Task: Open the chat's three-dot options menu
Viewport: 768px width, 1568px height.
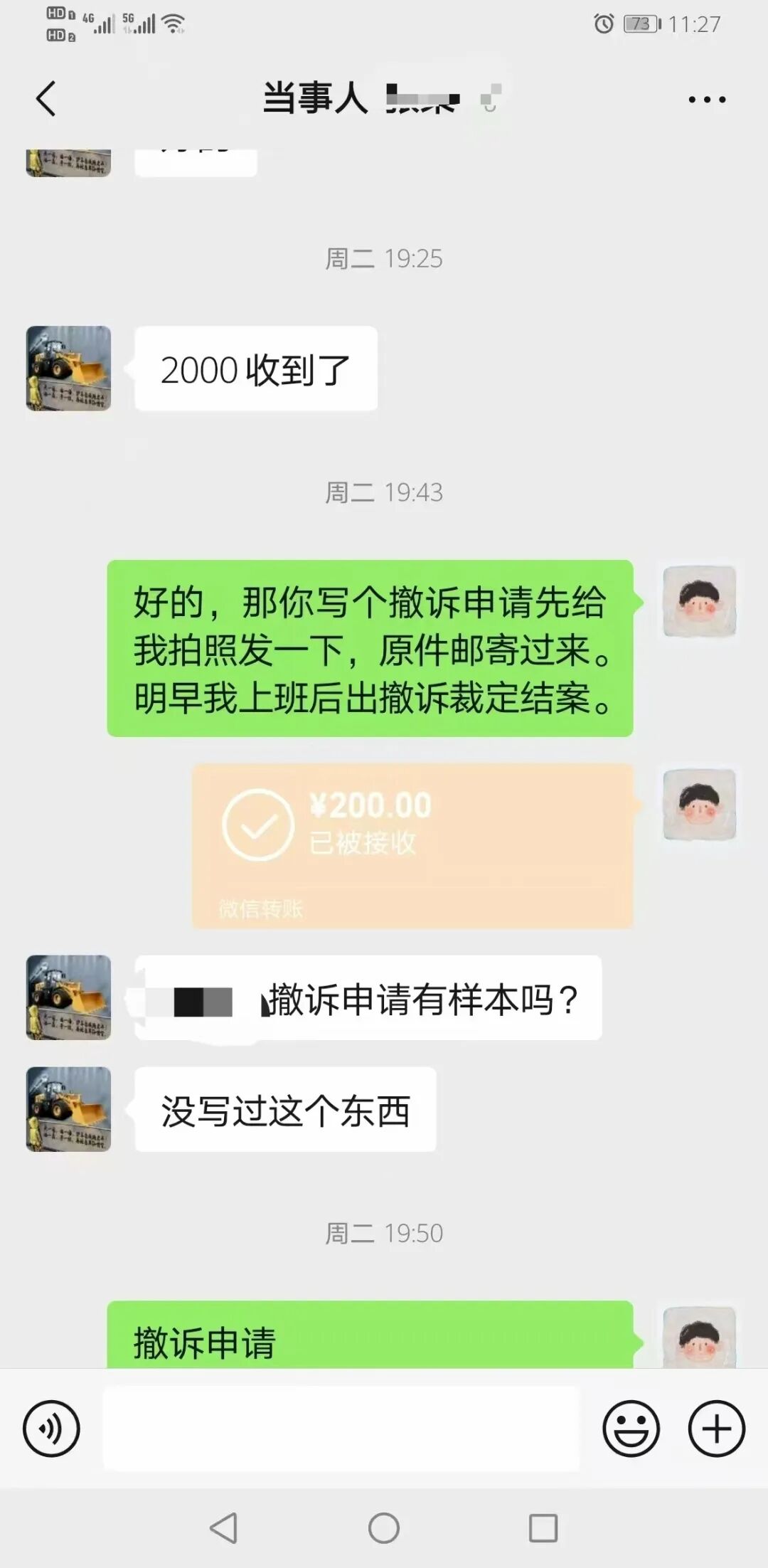Action: (x=707, y=100)
